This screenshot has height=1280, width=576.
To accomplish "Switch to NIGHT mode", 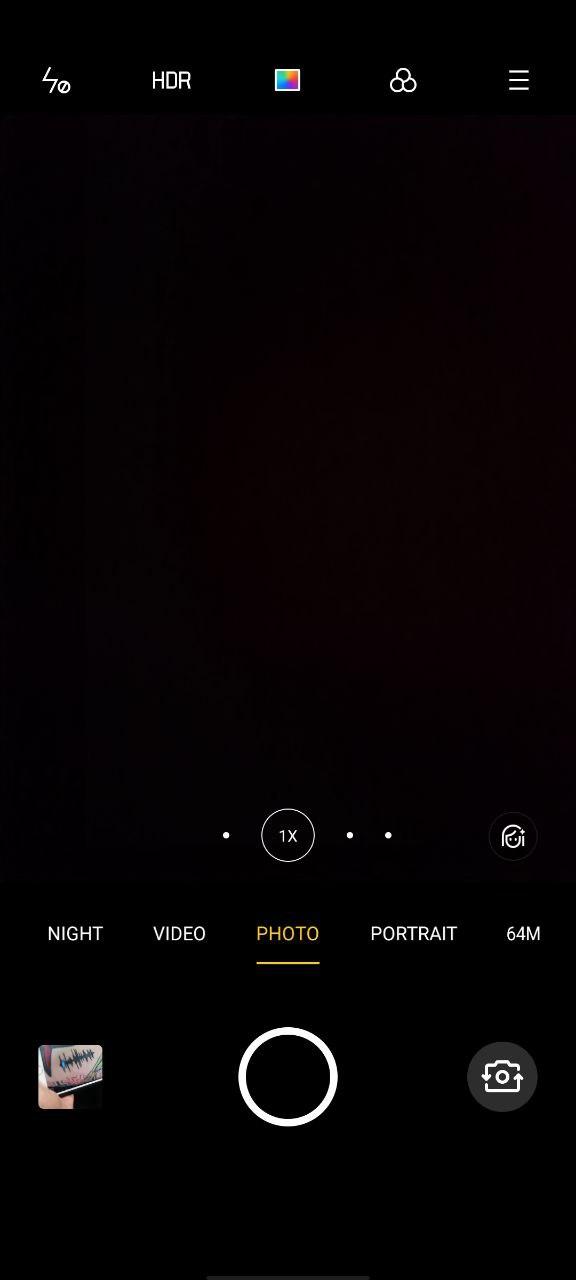I will coord(75,933).
